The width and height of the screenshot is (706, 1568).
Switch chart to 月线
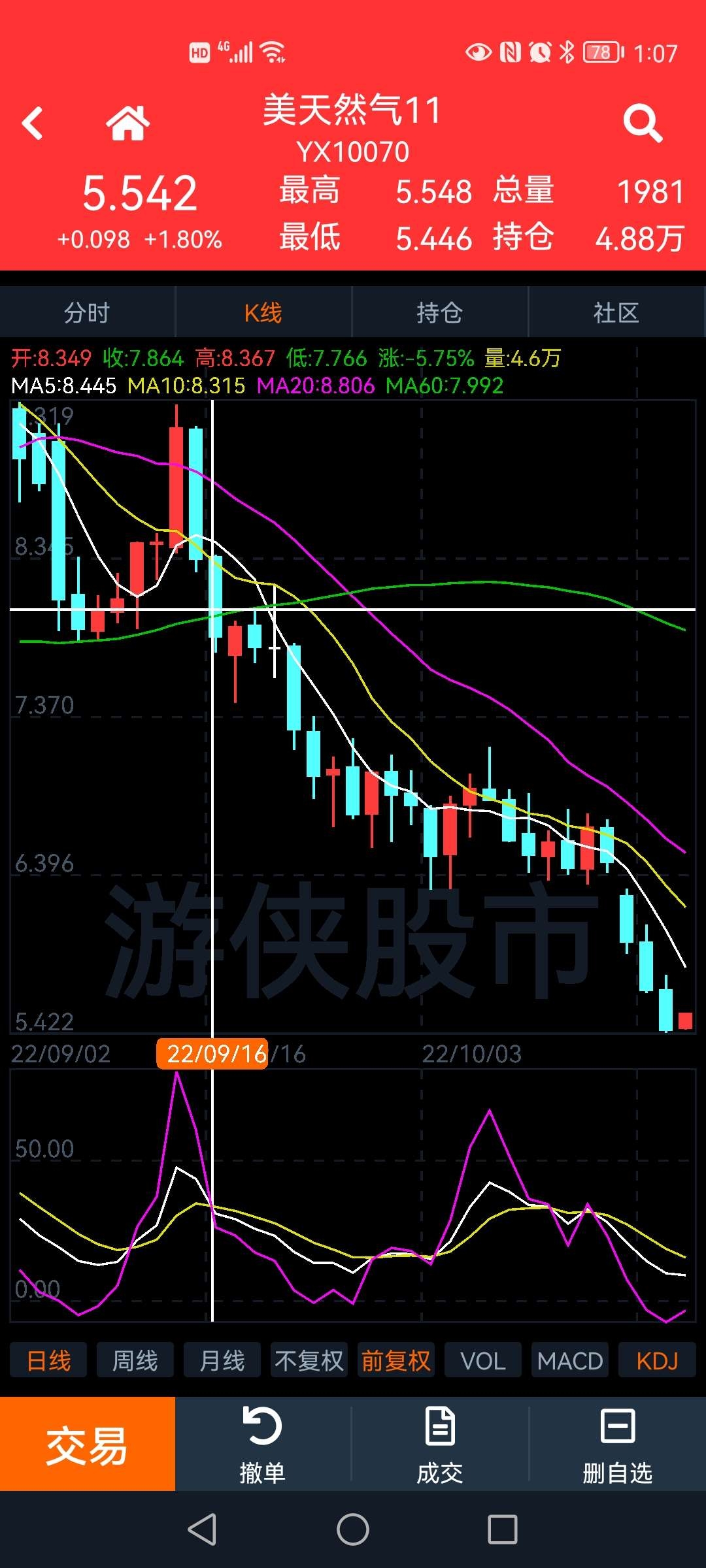coord(222,1361)
